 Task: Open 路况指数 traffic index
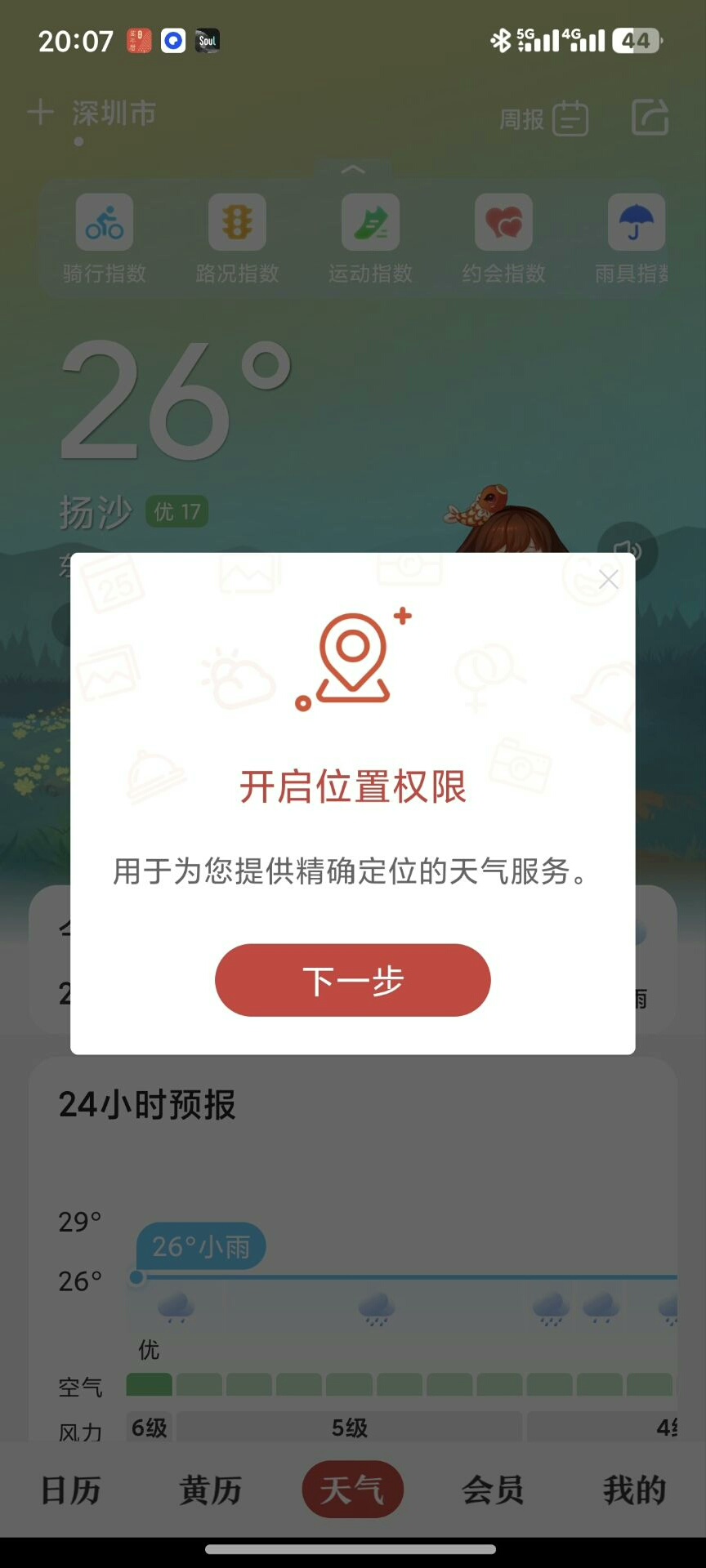[x=237, y=238]
